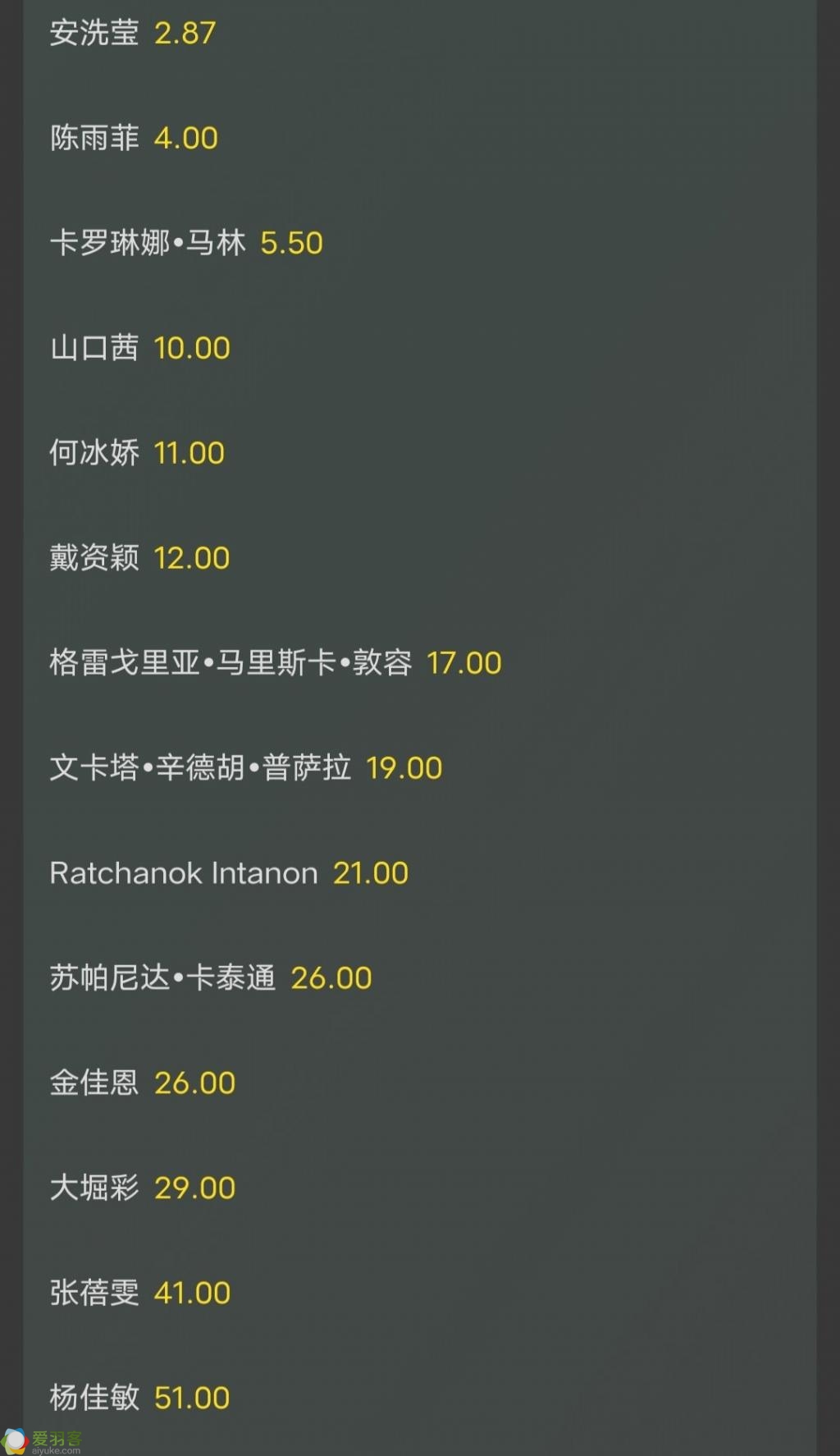Select 文卡塔•辛德胡•普萨拉 at 19.00

pos(245,768)
